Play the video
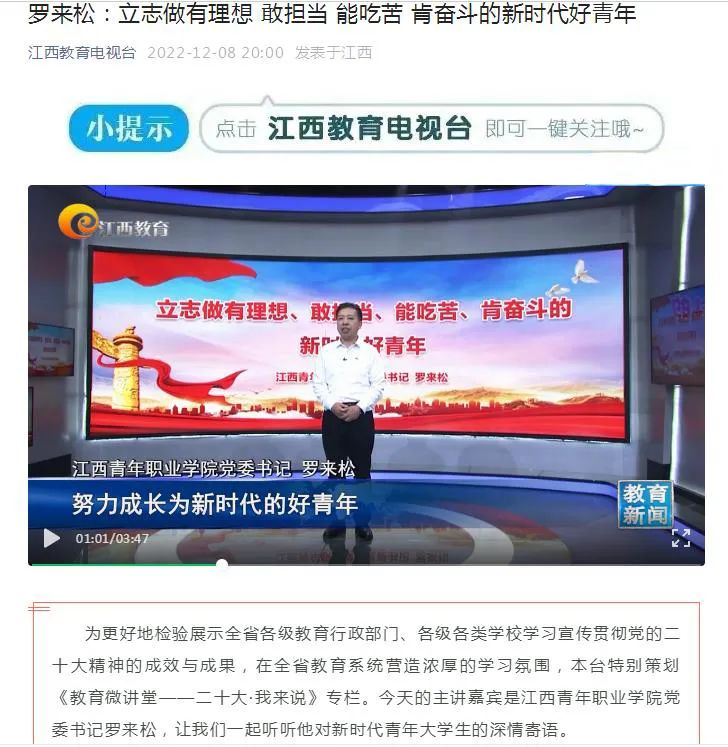Screen dimensions: 728x747 coord(52,538)
